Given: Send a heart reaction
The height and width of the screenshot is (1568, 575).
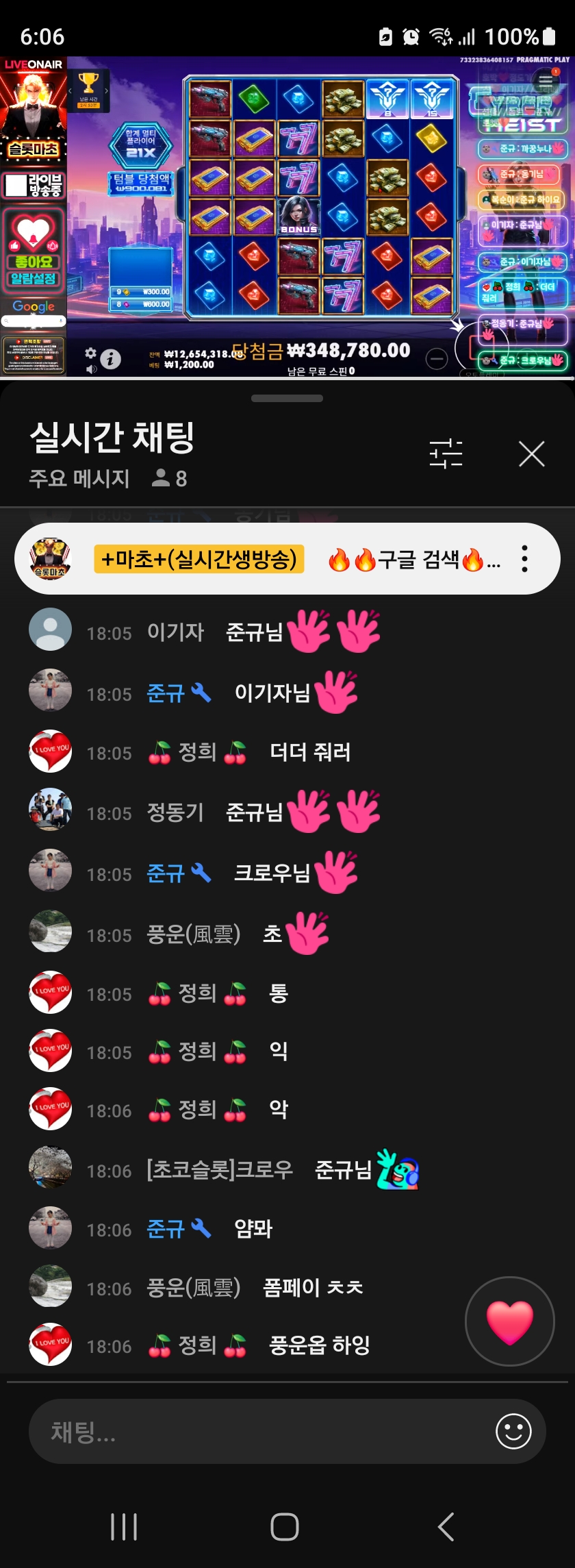Looking at the screenshot, I should (509, 1321).
